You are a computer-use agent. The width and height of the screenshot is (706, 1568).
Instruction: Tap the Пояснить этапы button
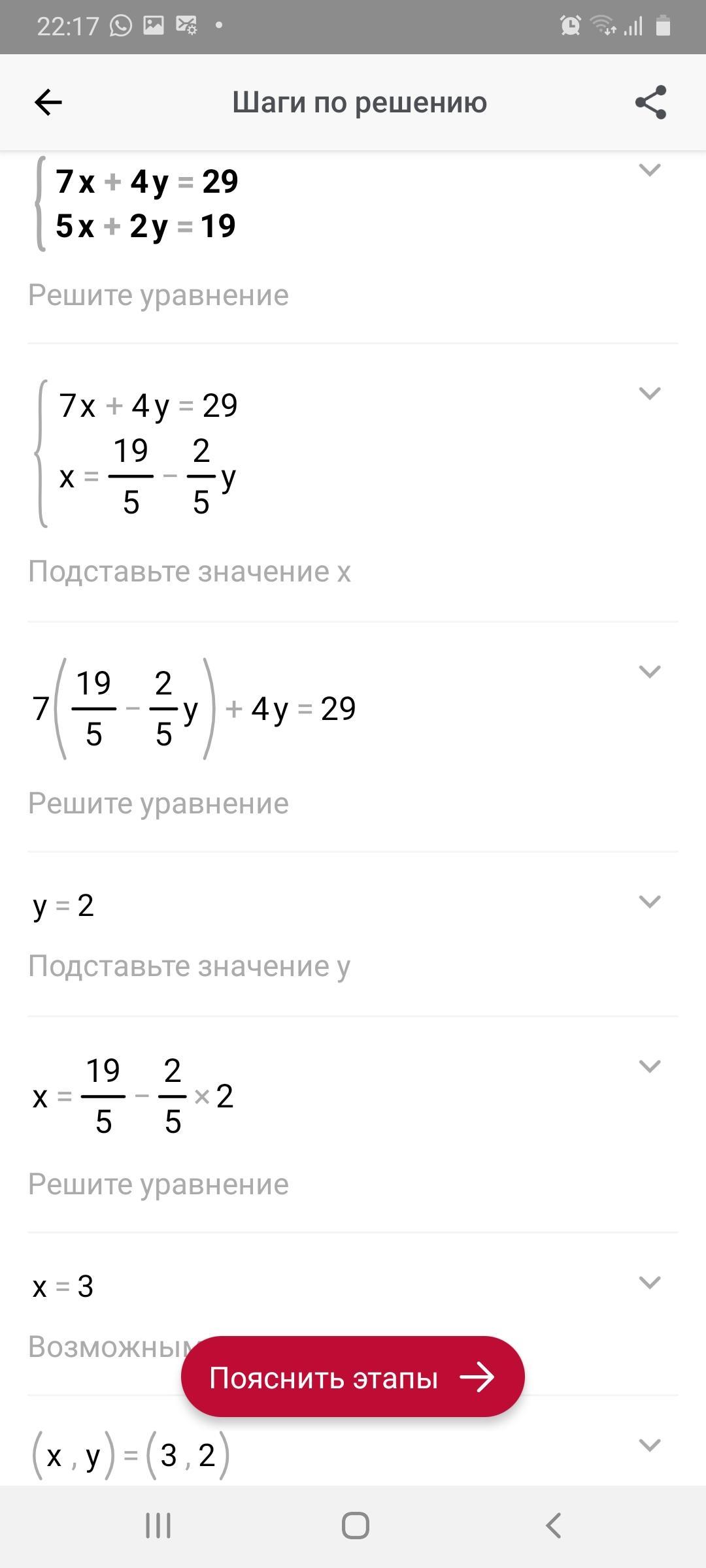tap(352, 1377)
